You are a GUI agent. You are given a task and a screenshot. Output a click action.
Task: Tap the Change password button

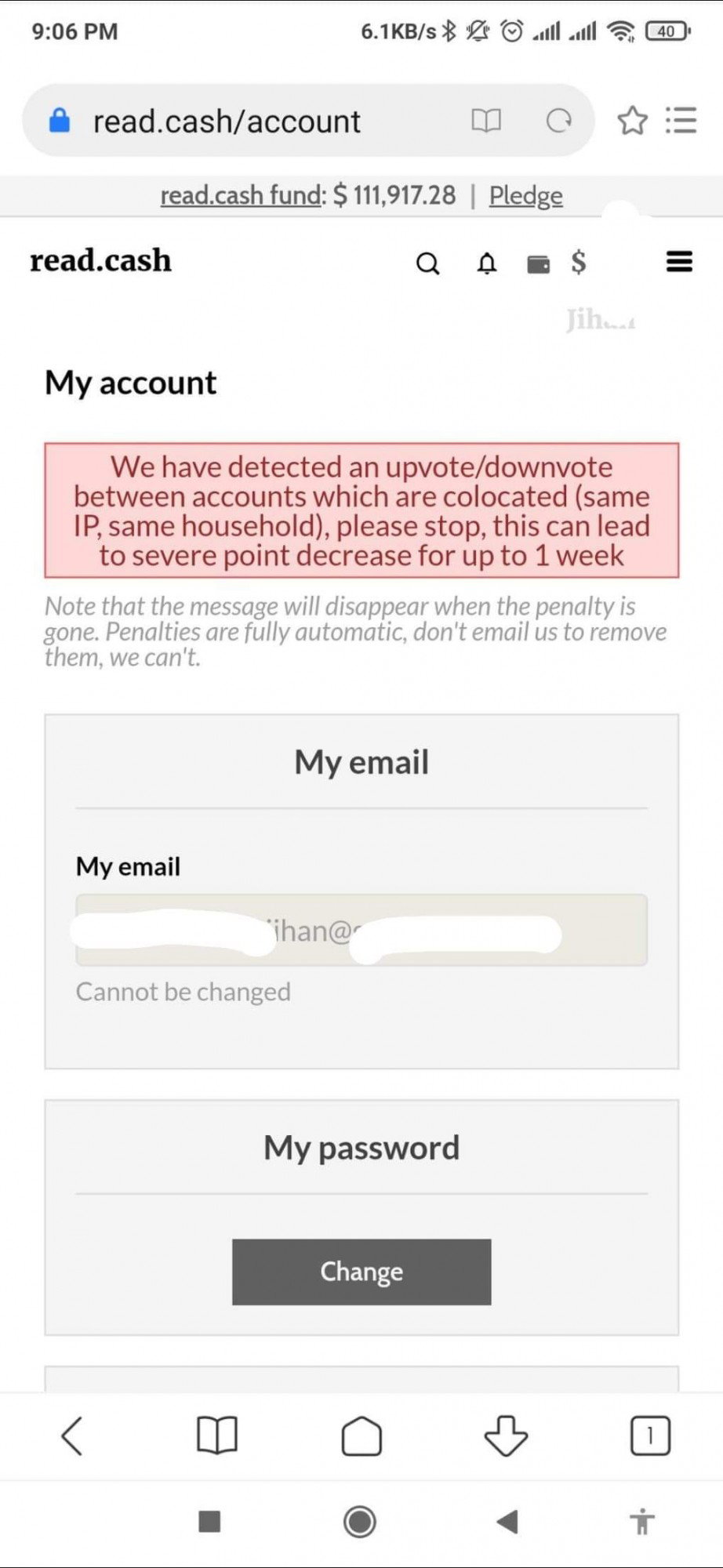361,1272
